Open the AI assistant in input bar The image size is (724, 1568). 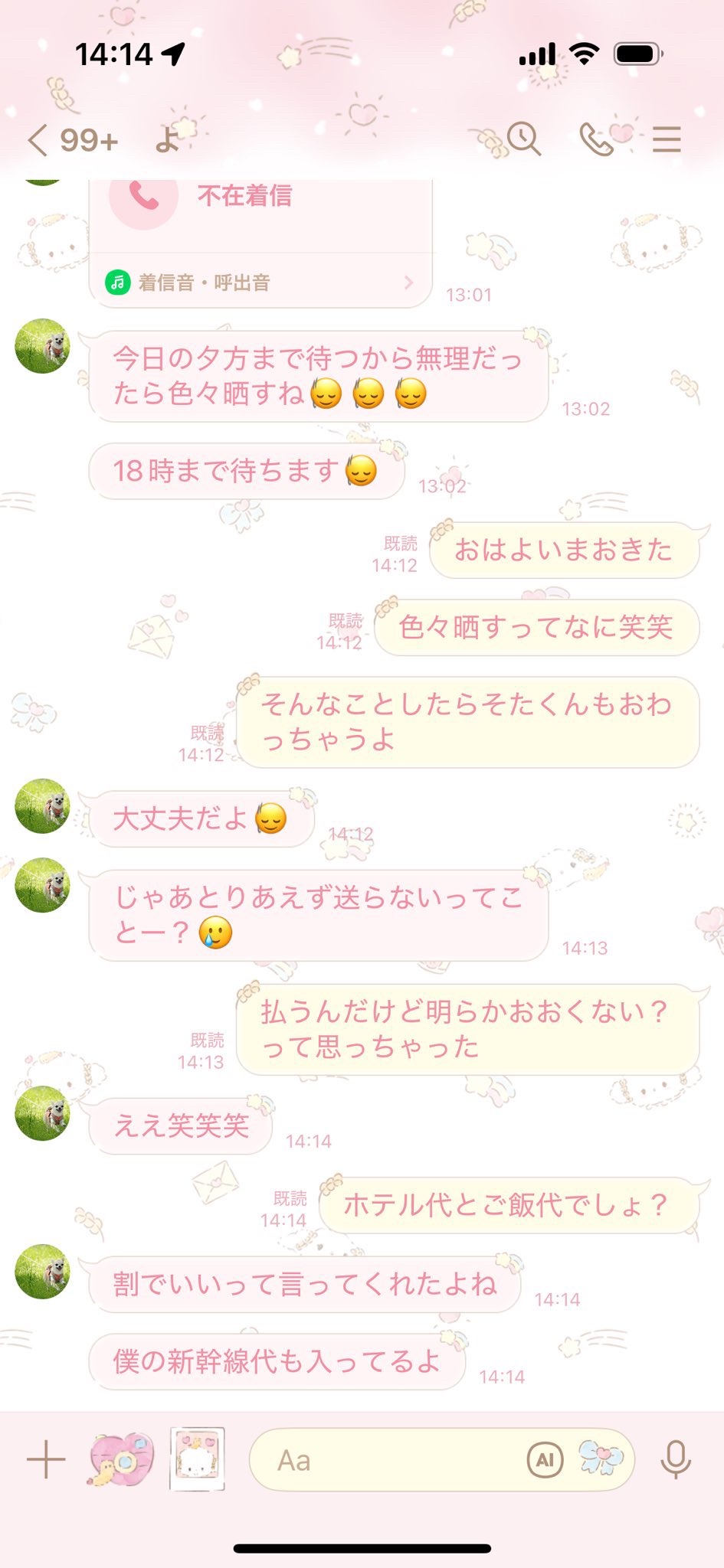[x=545, y=1460]
